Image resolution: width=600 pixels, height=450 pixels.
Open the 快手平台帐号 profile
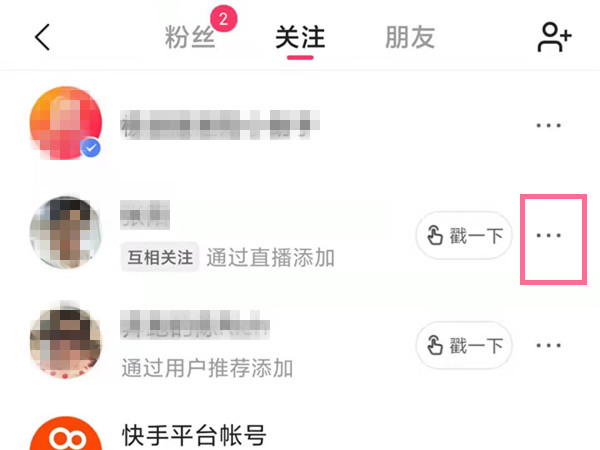point(194,435)
